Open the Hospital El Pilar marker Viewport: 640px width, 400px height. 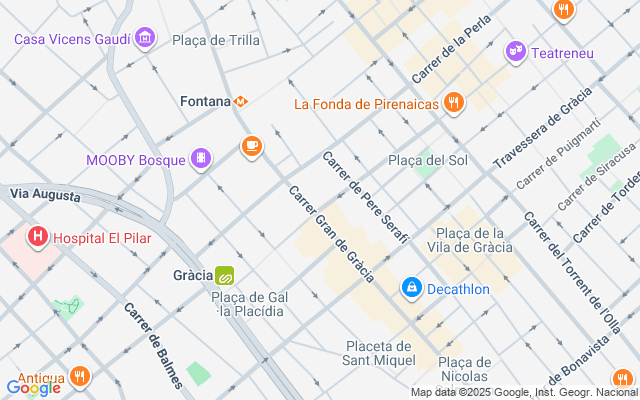coord(37,238)
